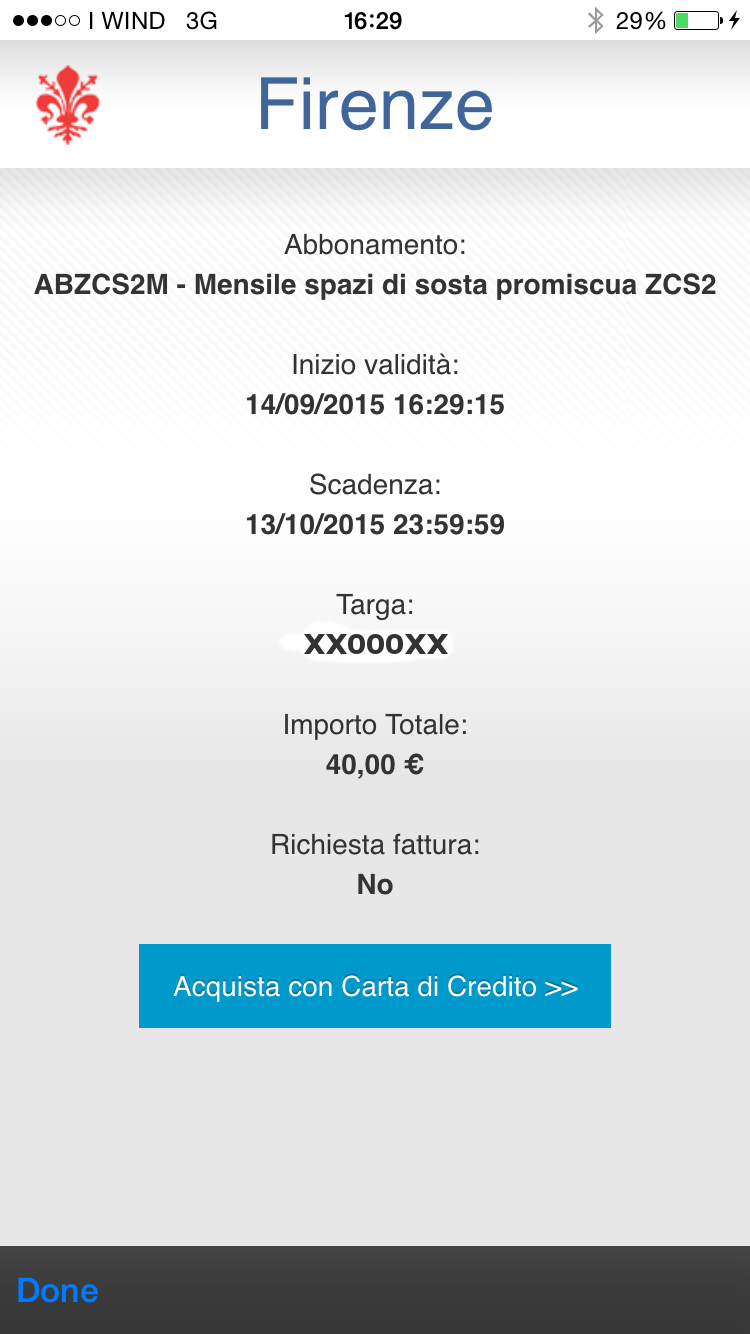
Task: Close the page with Done
Action: pyautogui.click(x=58, y=1290)
